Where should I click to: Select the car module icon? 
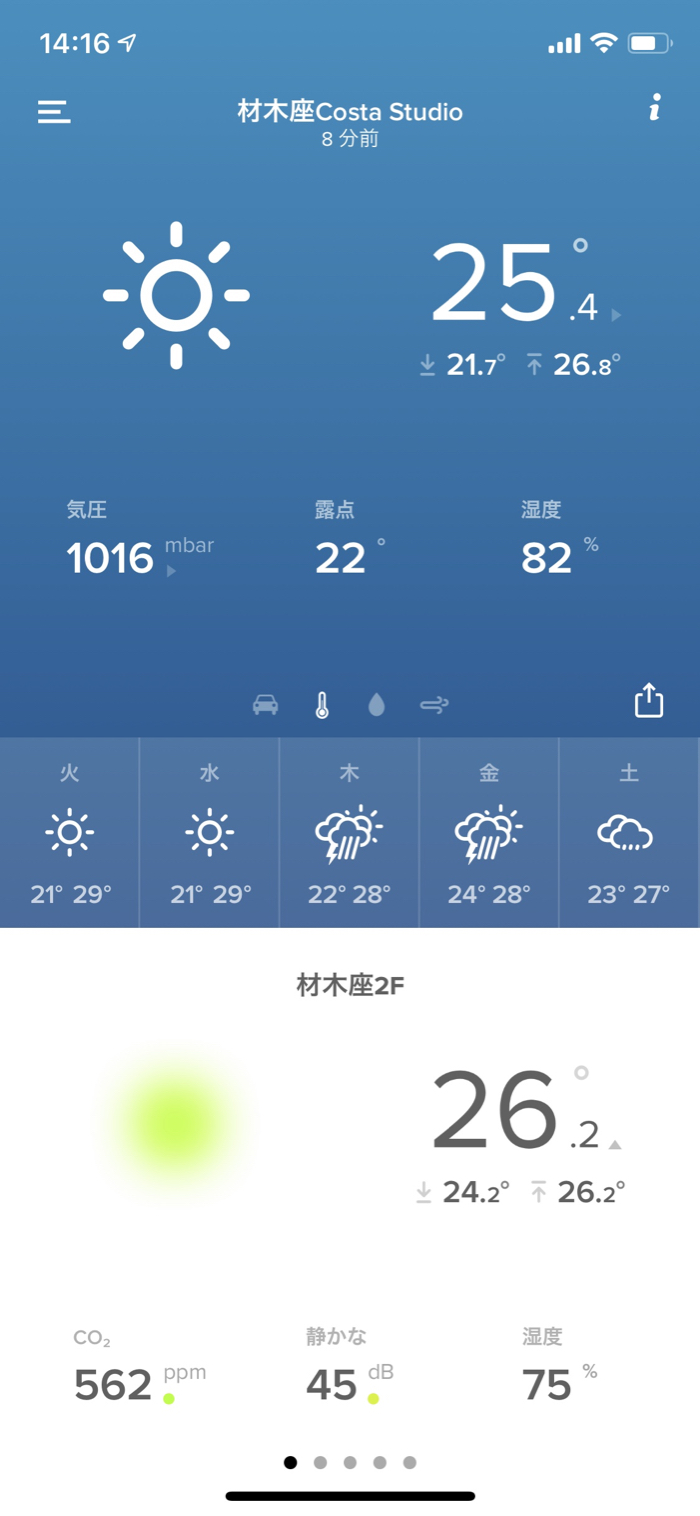point(265,705)
